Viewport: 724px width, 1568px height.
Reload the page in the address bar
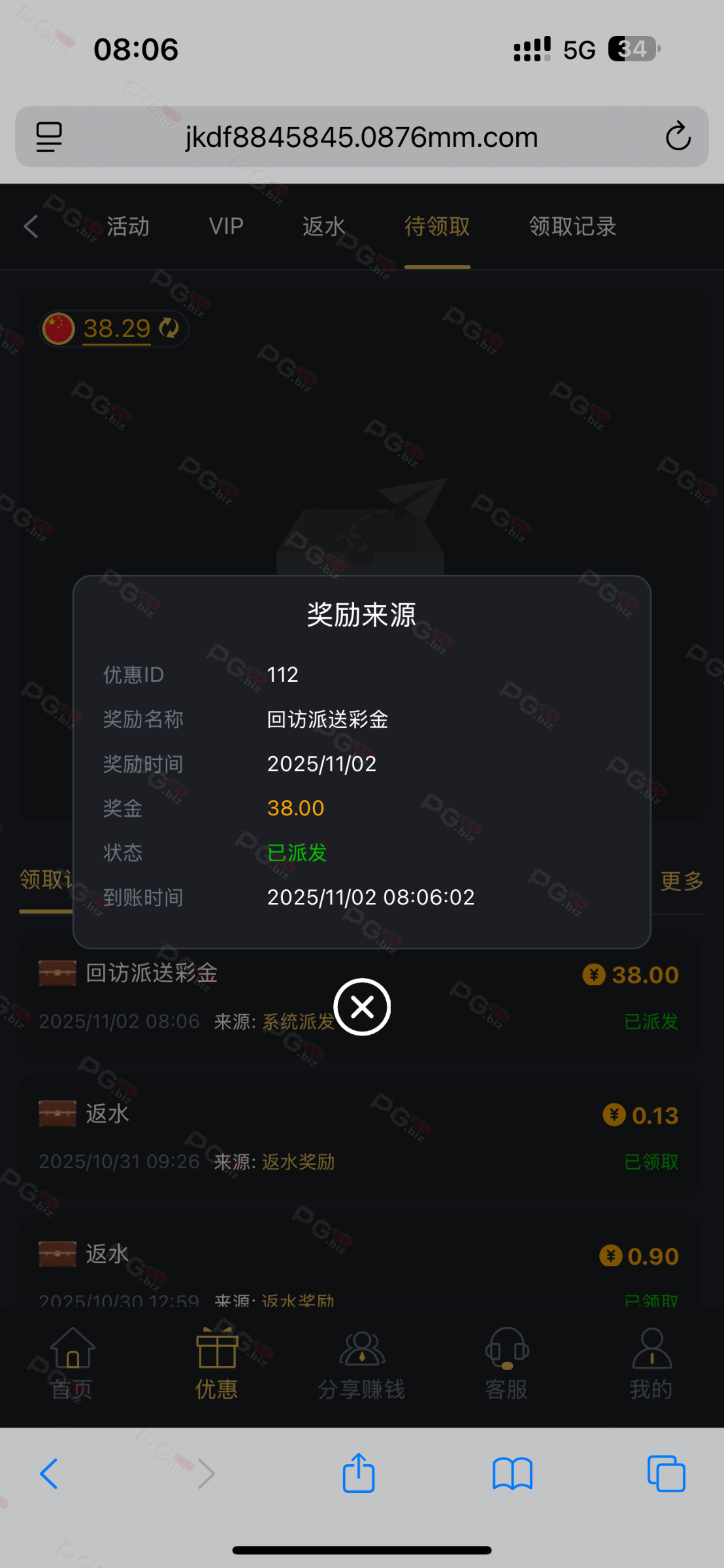[678, 137]
